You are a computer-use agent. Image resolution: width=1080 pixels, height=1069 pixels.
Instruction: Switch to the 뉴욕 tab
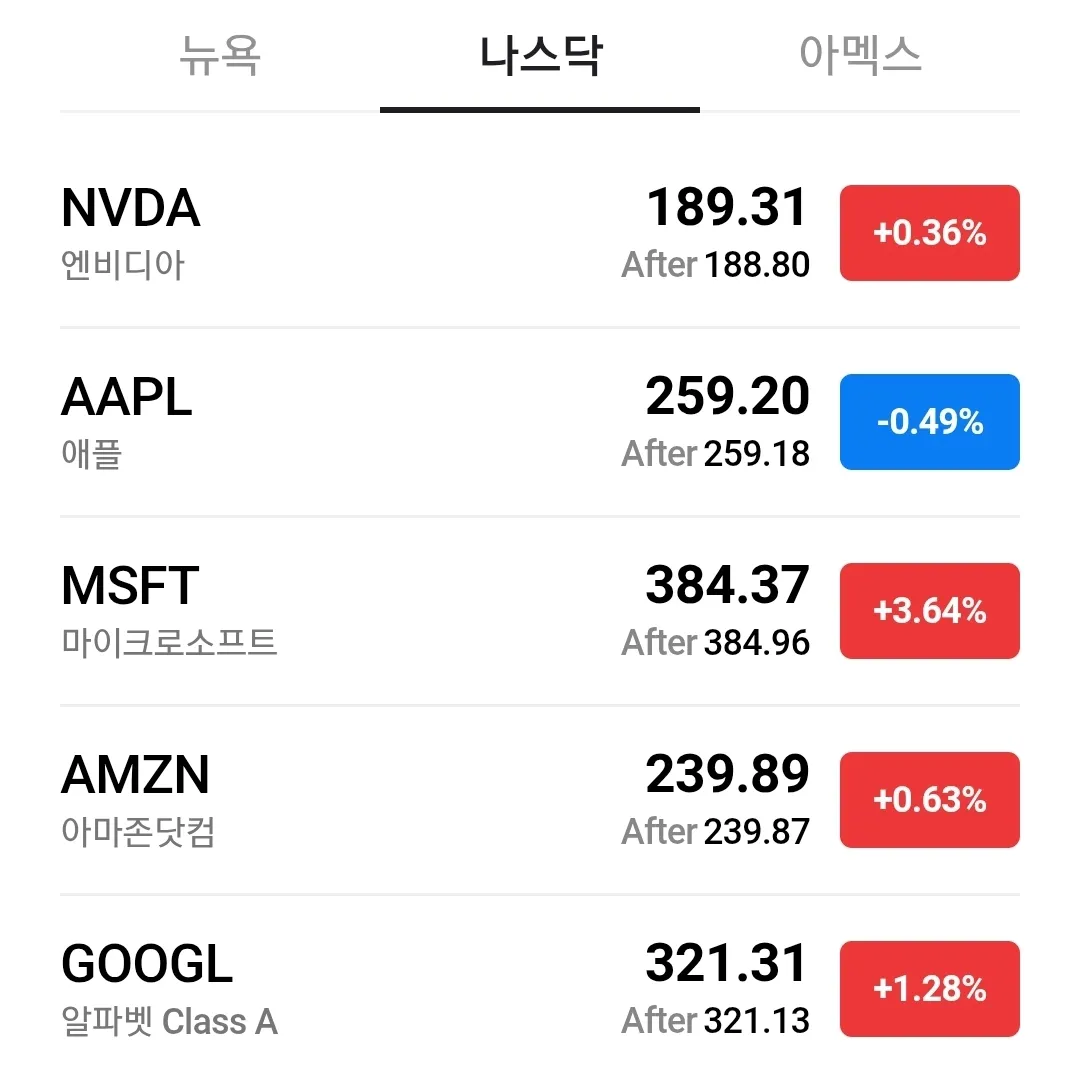(x=220, y=56)
